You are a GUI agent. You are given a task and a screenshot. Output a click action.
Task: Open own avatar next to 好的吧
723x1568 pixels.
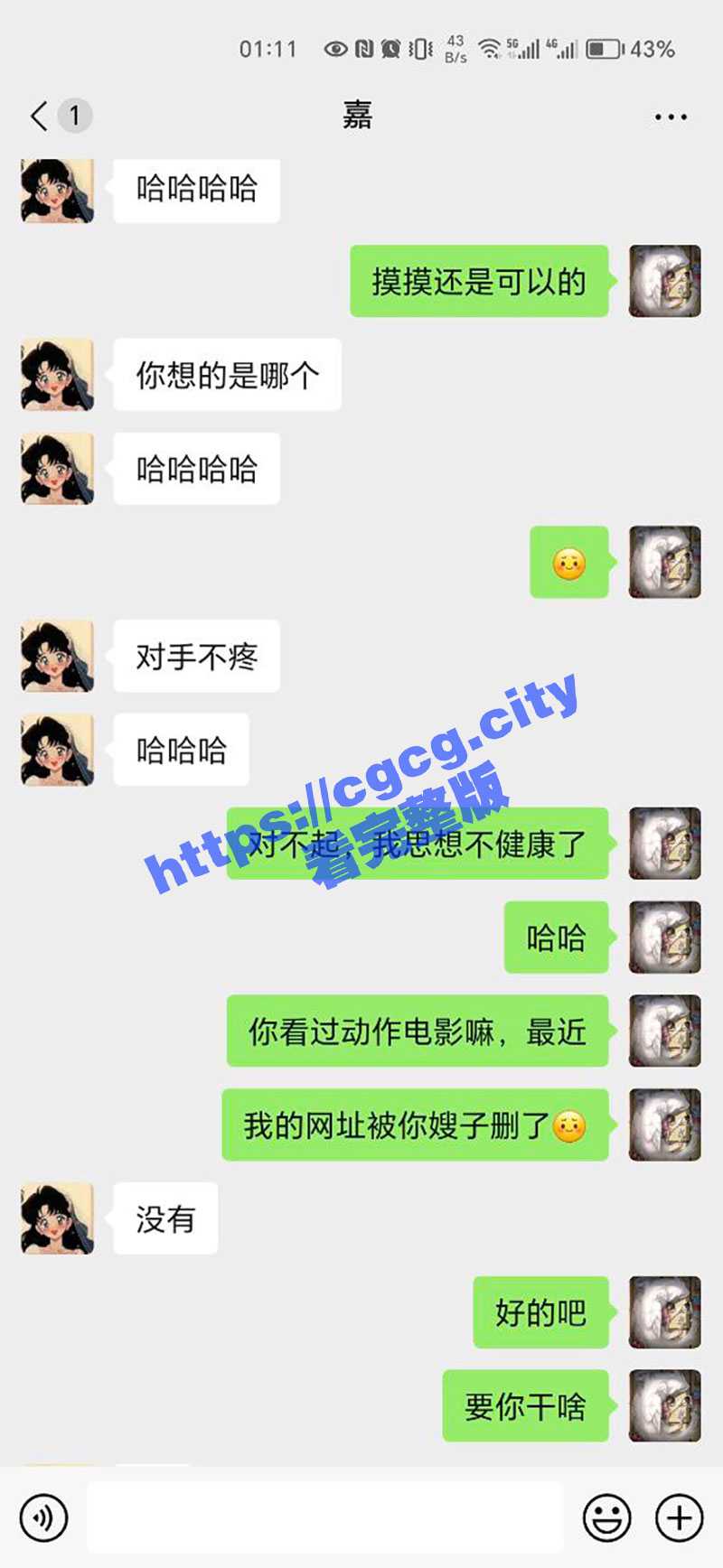[664, 1311]
